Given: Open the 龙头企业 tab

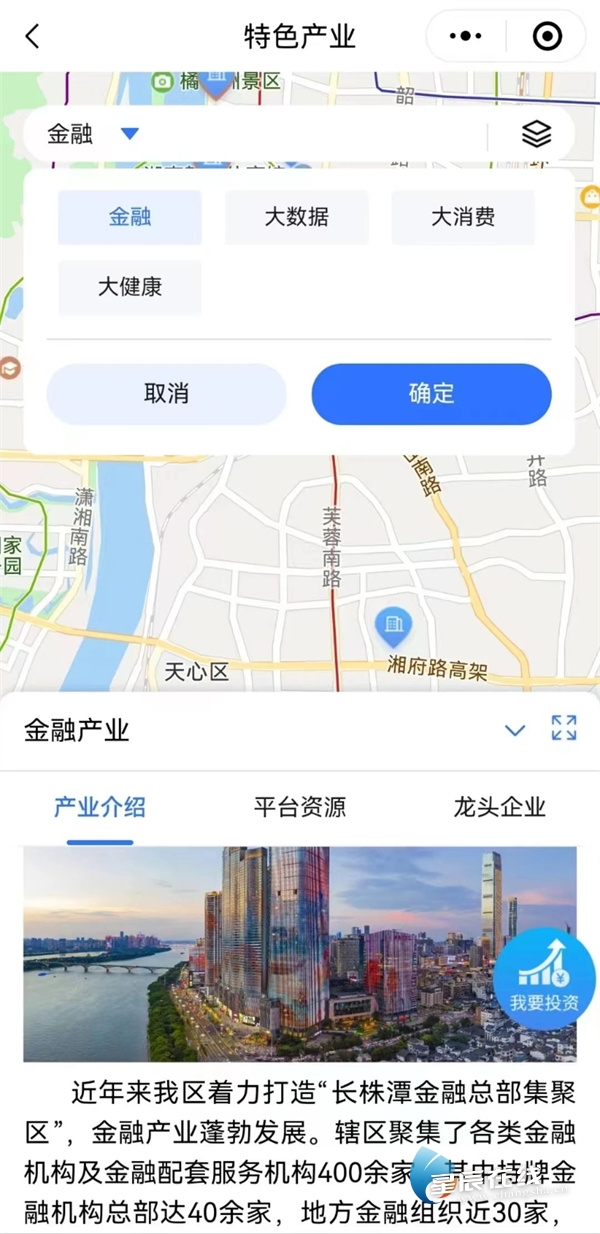Looking at the screenshot, I should pyautogui.click(x=500, y=808).
